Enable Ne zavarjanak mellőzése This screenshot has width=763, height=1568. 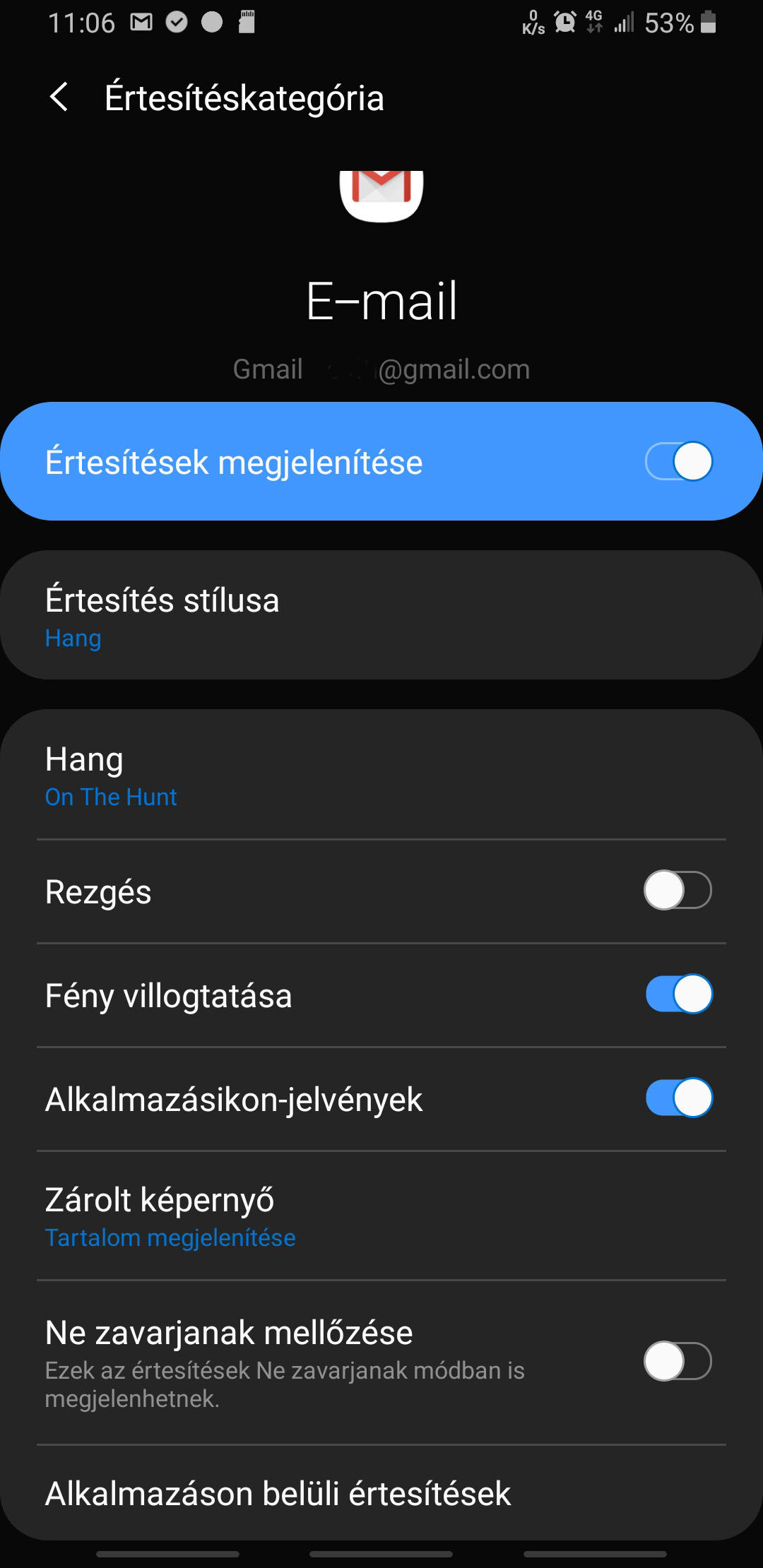click(x=678, y=1361)
